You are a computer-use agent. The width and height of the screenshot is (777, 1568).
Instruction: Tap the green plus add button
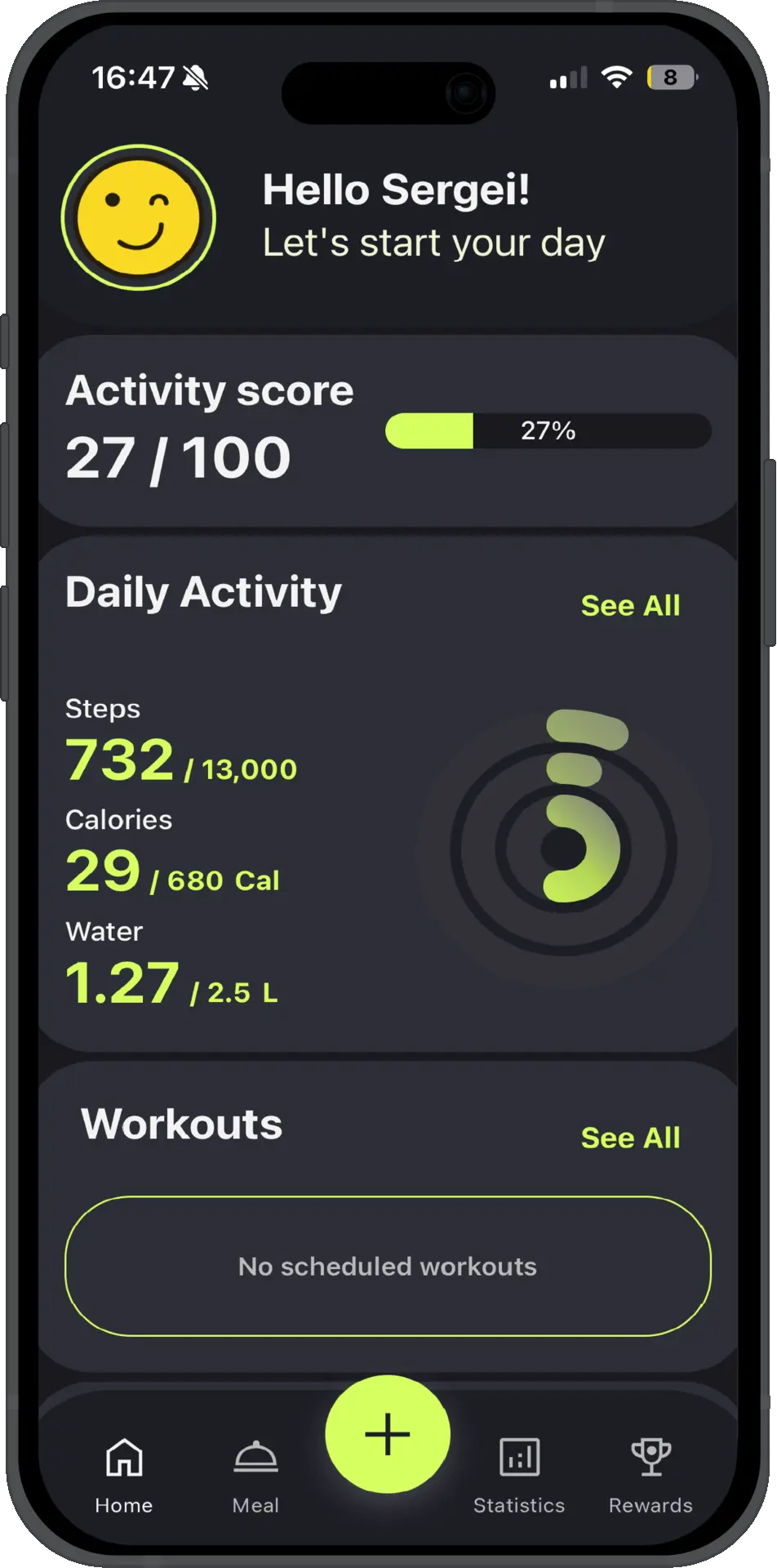388,1435
